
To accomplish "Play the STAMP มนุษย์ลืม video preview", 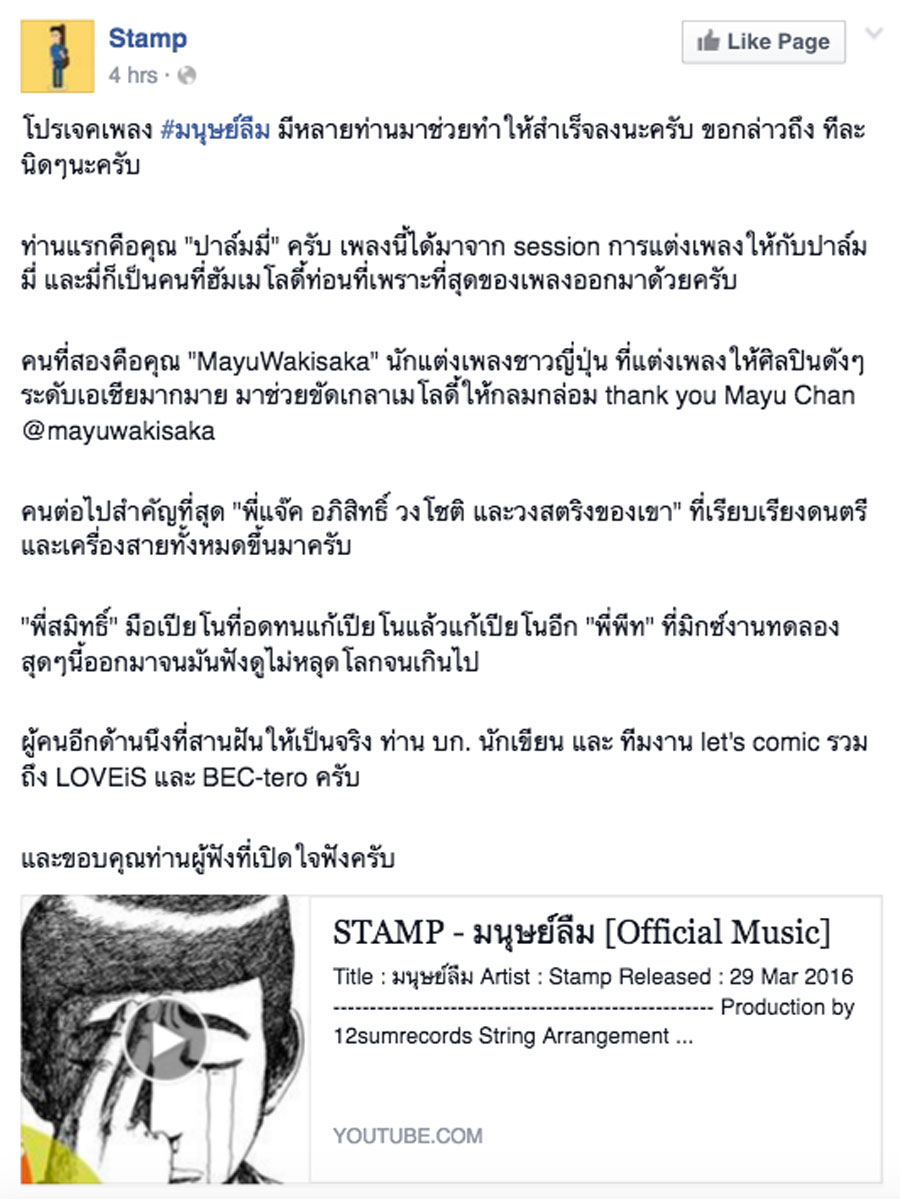I will click(165, 1042).
